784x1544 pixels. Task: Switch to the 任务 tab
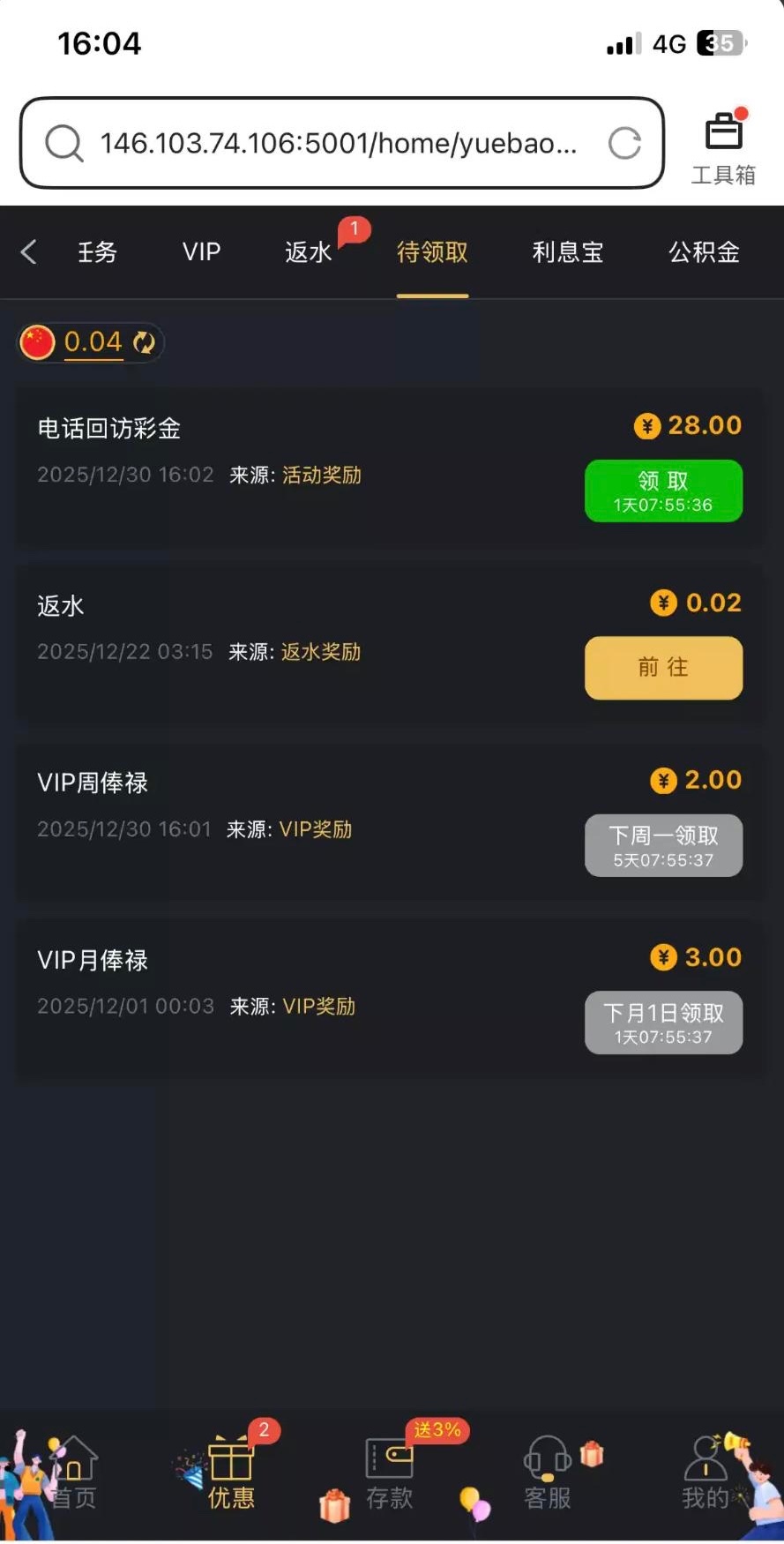tap(97, 252)
